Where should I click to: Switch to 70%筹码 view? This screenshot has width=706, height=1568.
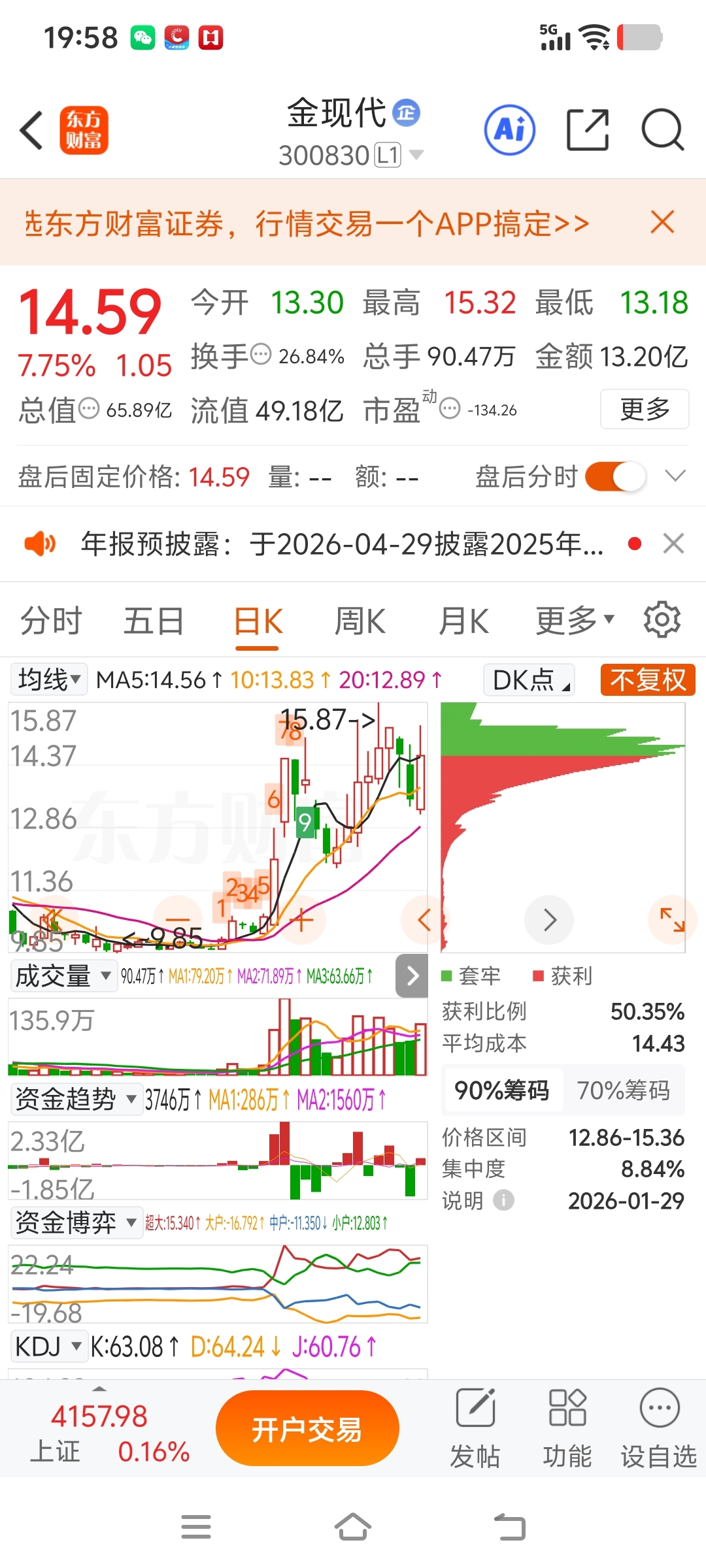coord(623,1090)
